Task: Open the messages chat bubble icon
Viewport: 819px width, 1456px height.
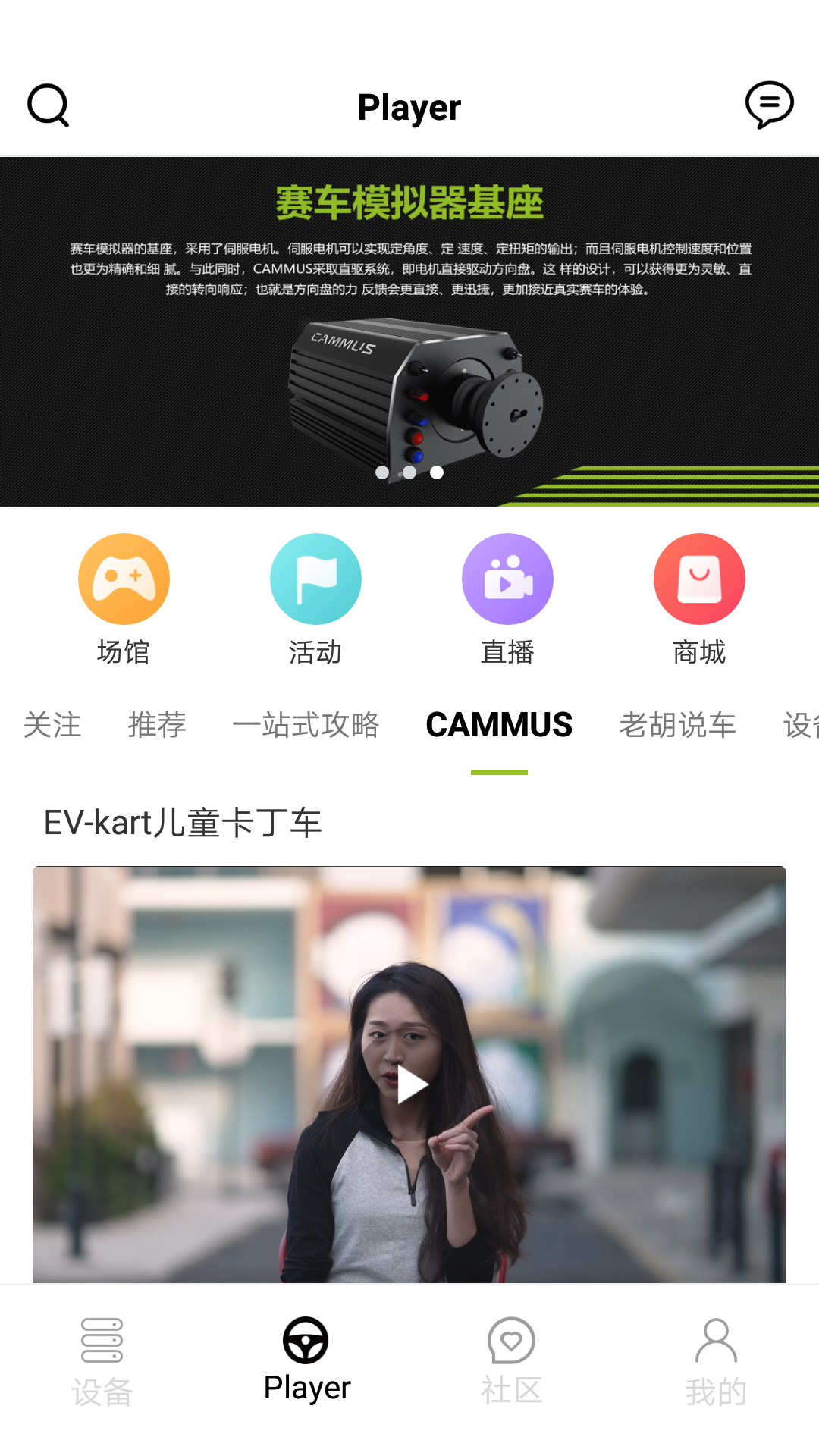Action: point(769,105)
